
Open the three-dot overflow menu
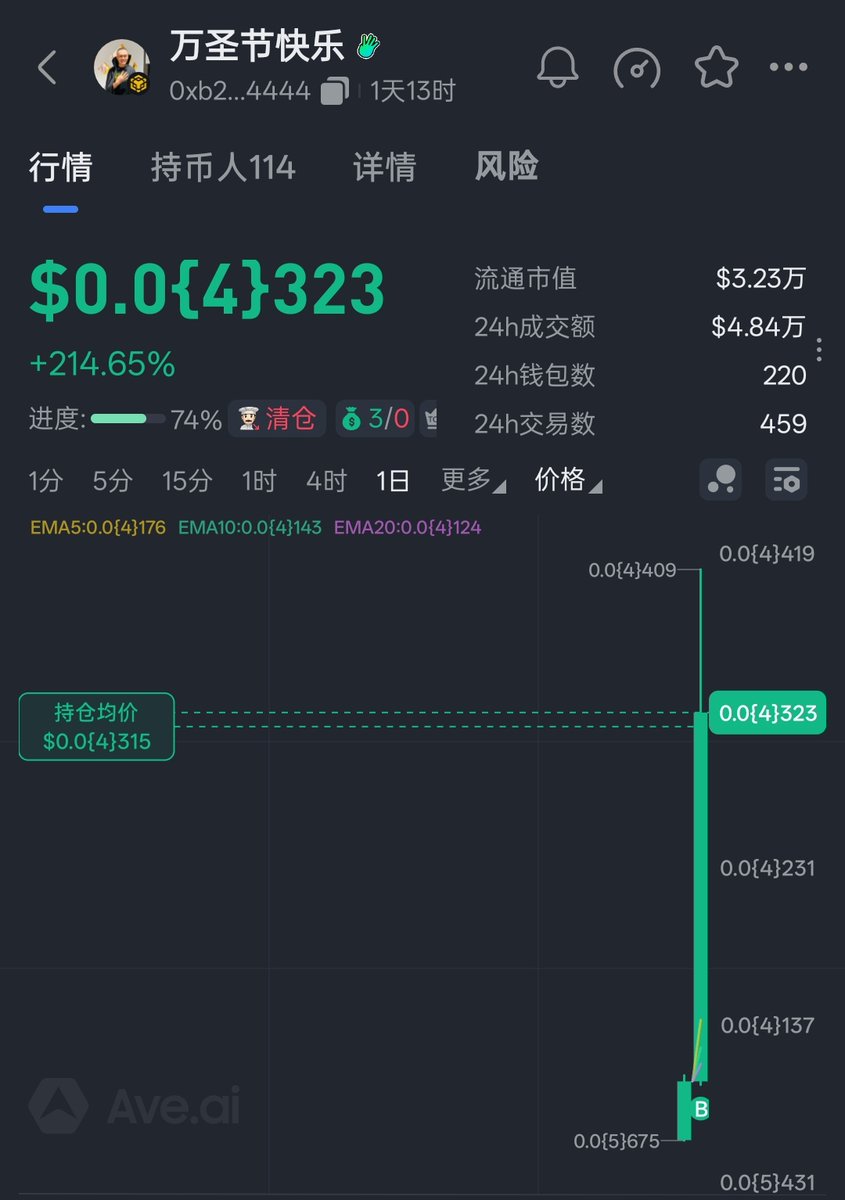(788, 67)
